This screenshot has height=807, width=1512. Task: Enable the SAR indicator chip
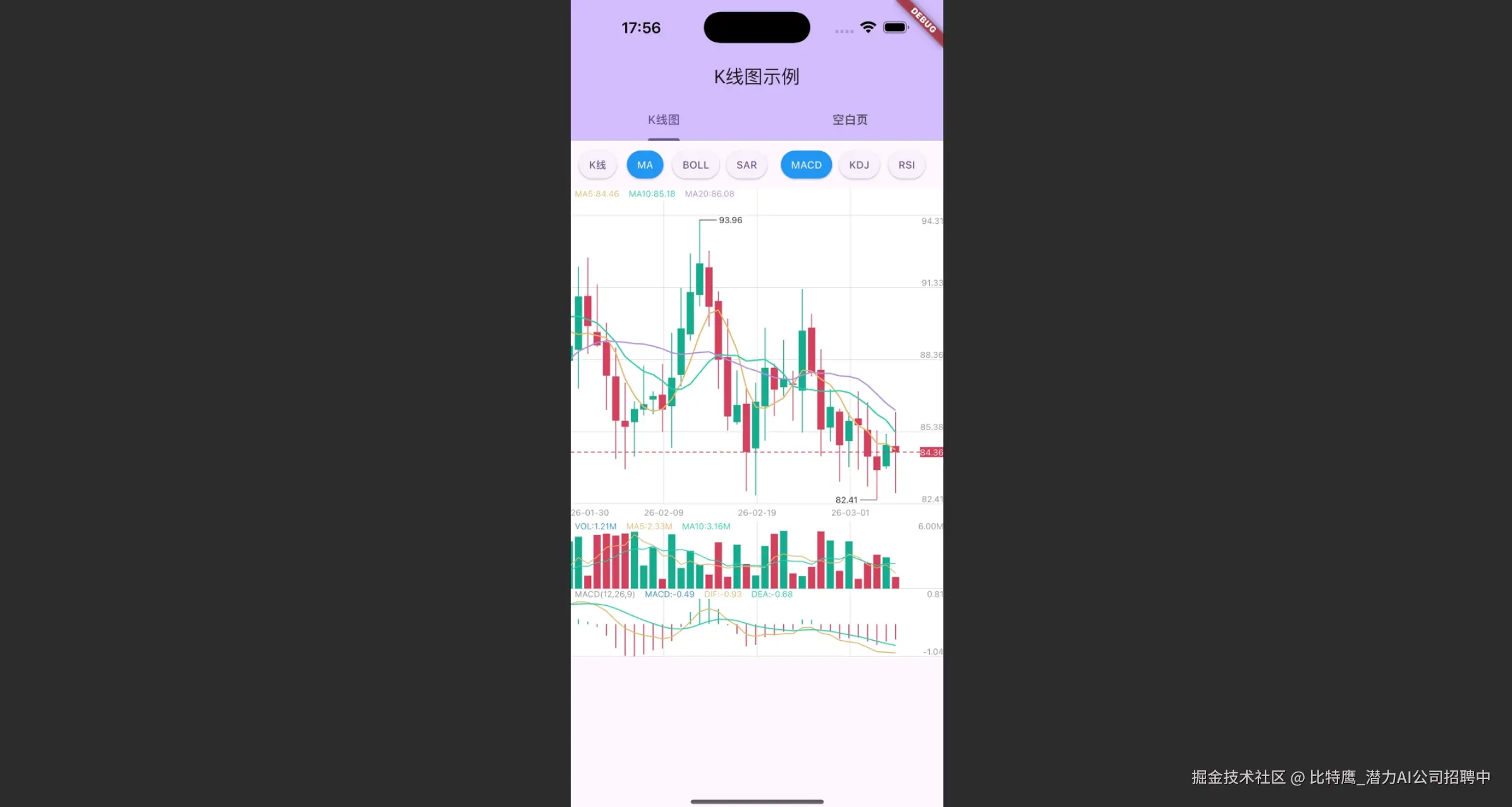click(747, 165)
